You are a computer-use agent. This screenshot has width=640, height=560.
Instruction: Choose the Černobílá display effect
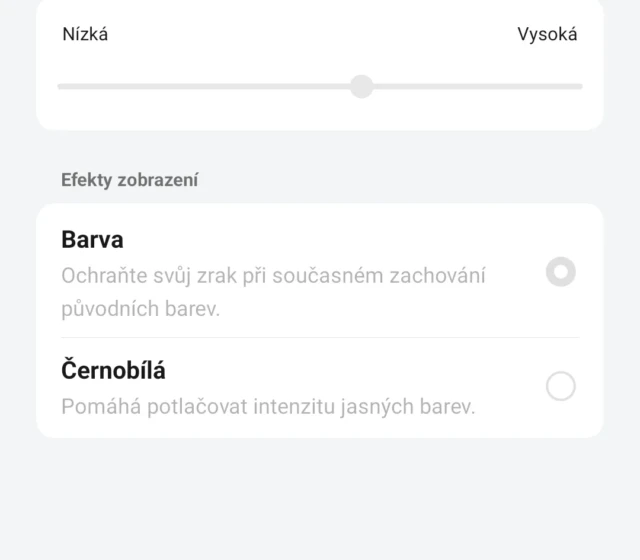point(560,386)
